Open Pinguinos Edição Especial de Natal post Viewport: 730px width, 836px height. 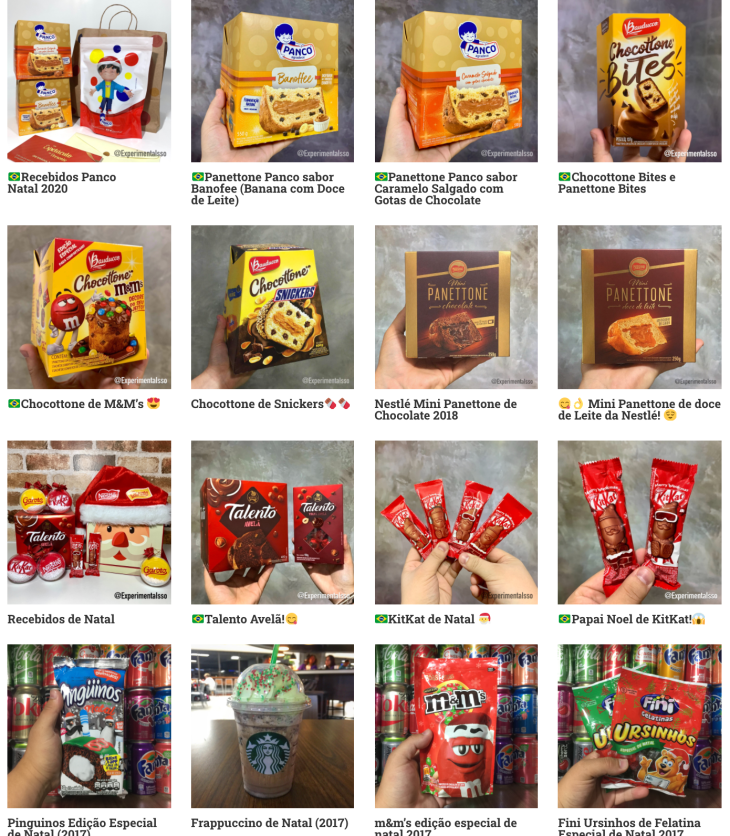88,726
